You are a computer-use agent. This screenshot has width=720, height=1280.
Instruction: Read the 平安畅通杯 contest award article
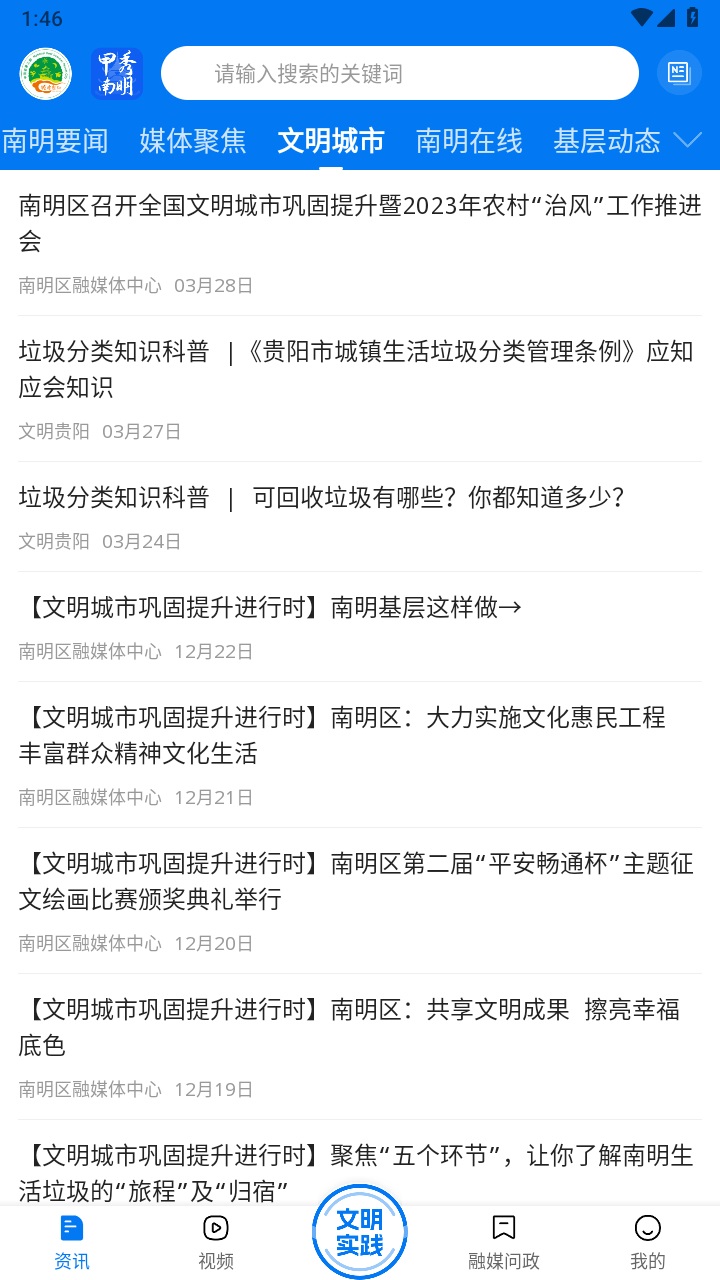(x=360, y=882)
